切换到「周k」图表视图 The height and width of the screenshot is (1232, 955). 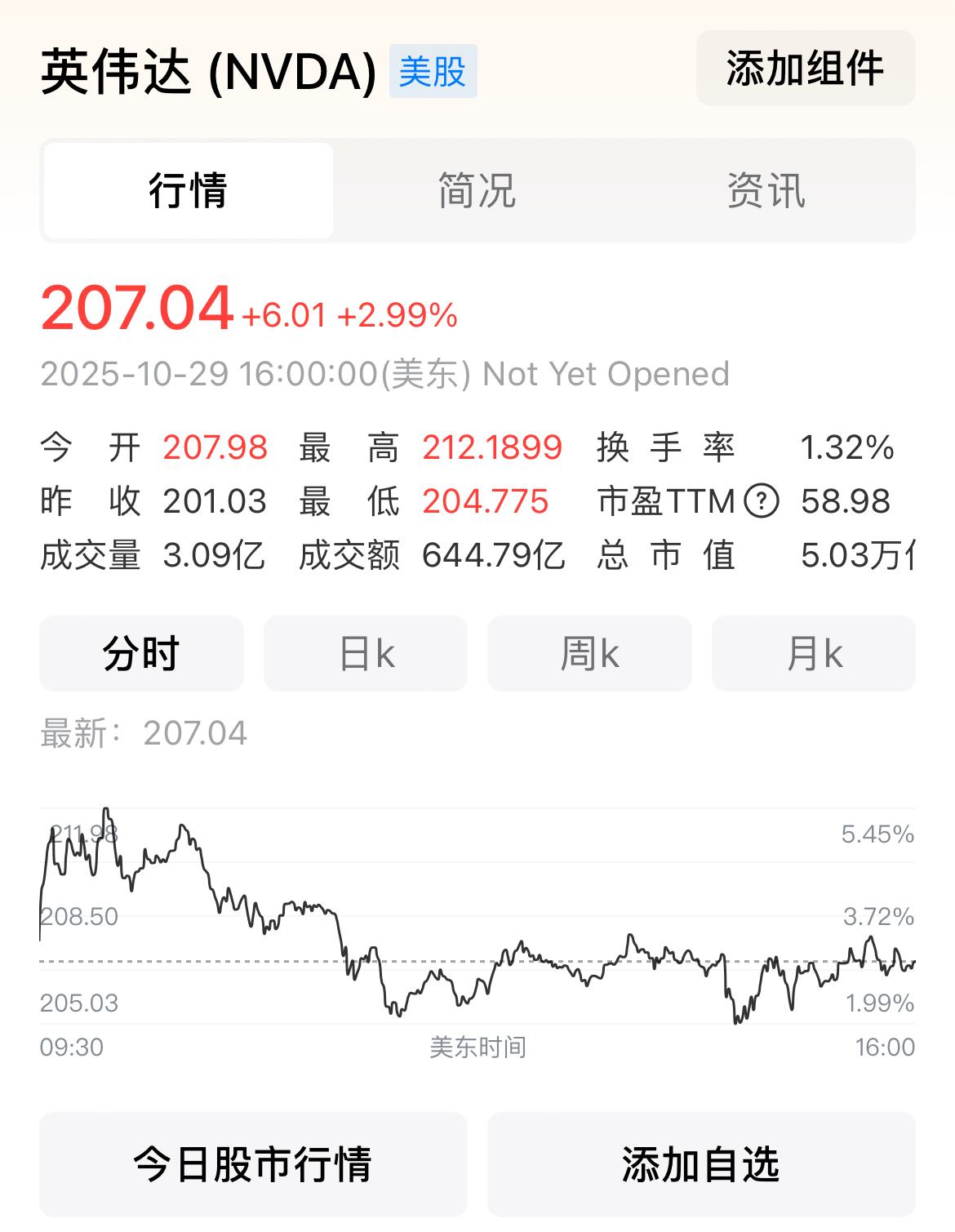pos(589,652)
